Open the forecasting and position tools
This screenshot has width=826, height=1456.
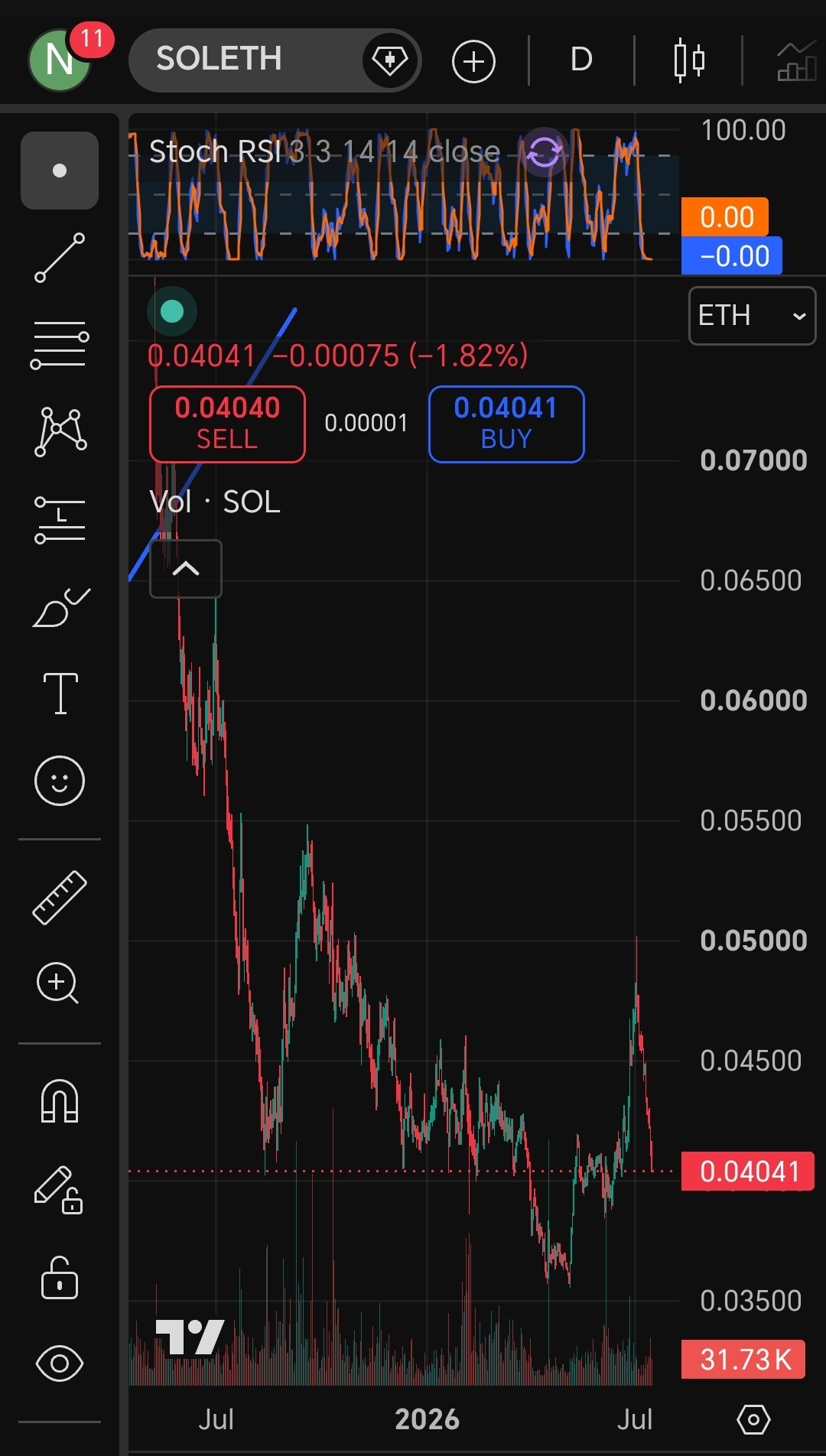click(x=60, y=520)
